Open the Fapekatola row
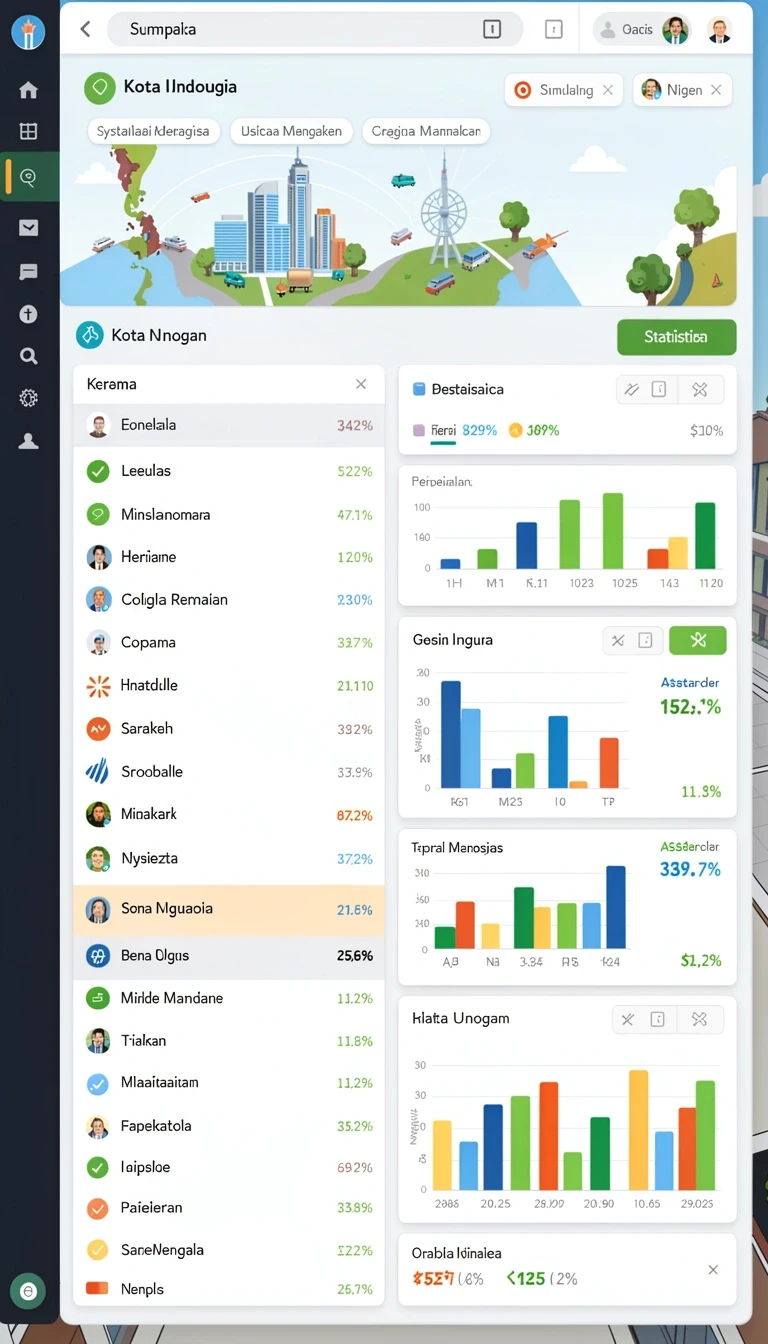768x1344 pixels. coord(229,1126)
